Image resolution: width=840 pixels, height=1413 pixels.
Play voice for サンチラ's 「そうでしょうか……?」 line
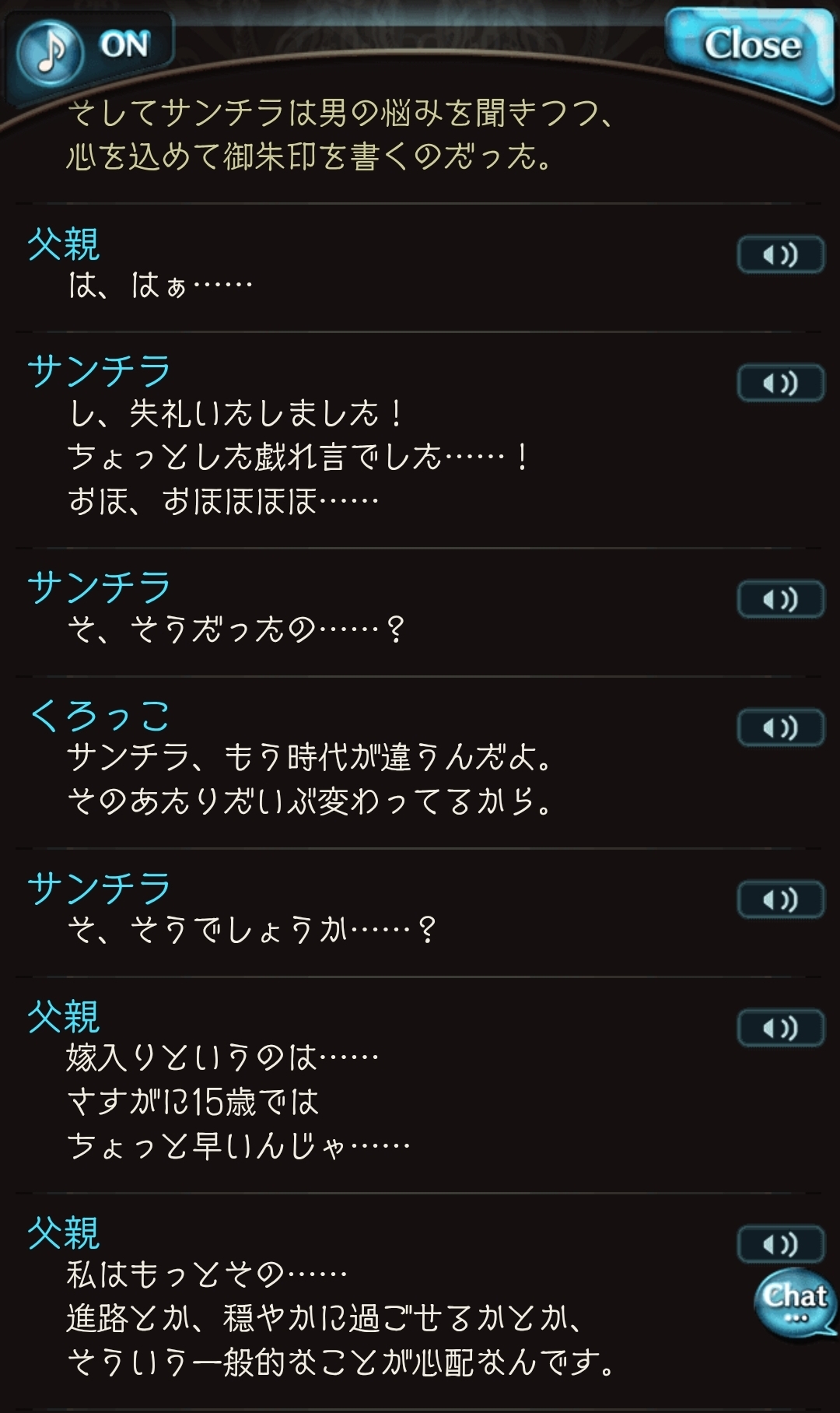[780, 900]
